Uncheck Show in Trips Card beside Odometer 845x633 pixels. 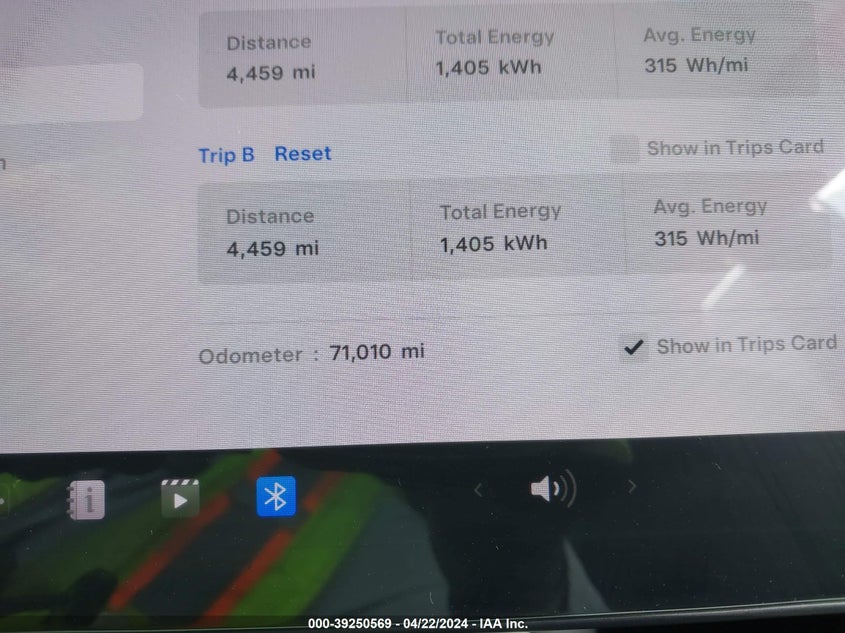pyautogui.click(x=633, y=347)
